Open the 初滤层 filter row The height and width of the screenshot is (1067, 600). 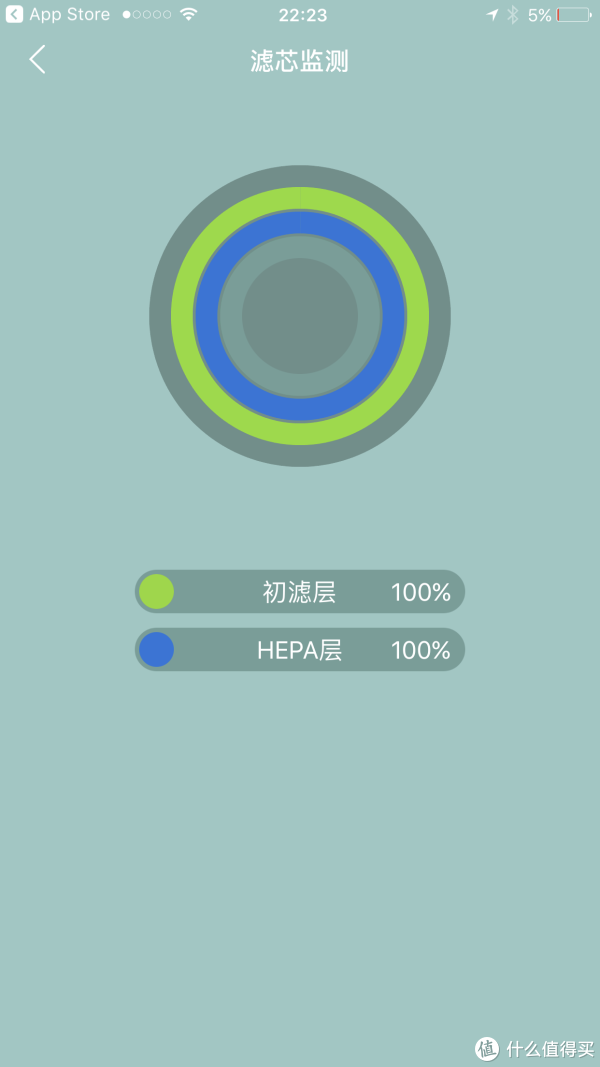(300, 591)
